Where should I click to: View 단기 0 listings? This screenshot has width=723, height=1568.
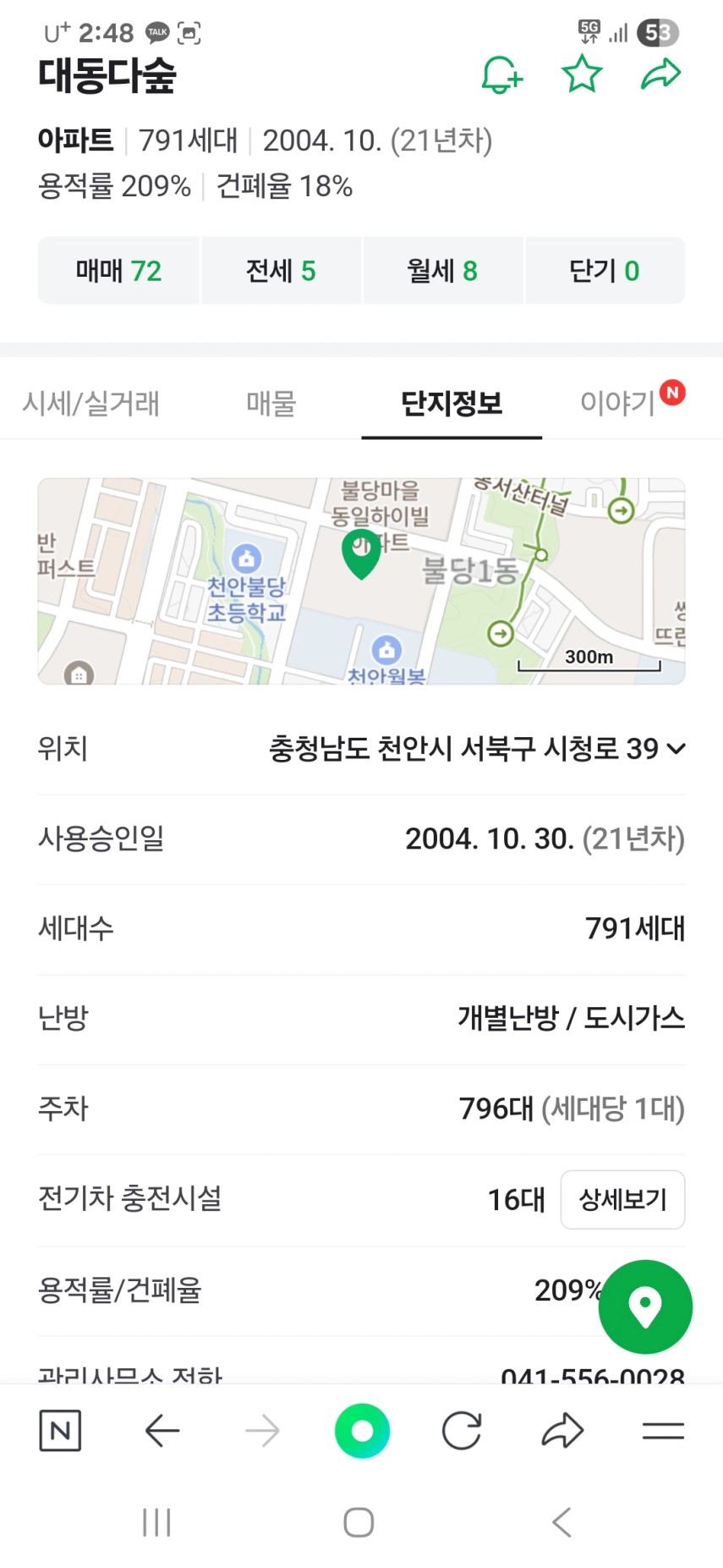[605, 271]
